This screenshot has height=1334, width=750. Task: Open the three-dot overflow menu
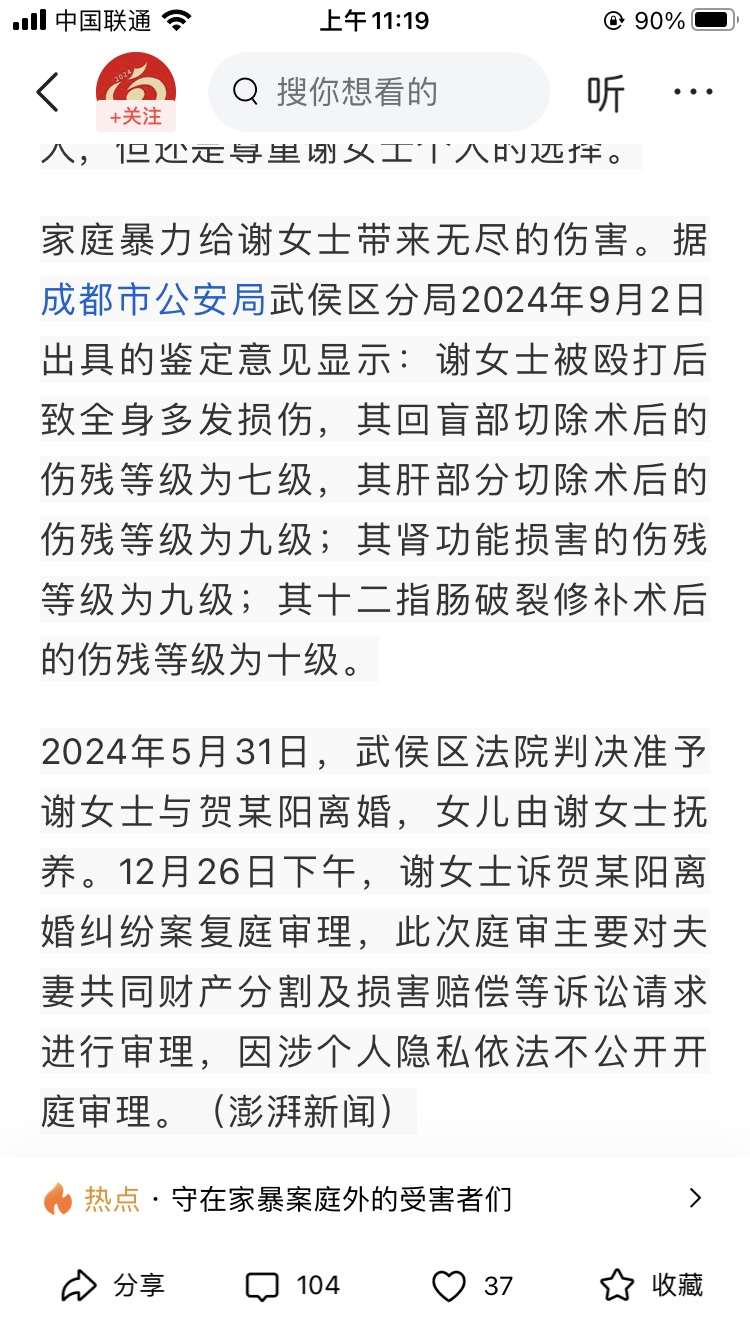(x=693, y=92)
